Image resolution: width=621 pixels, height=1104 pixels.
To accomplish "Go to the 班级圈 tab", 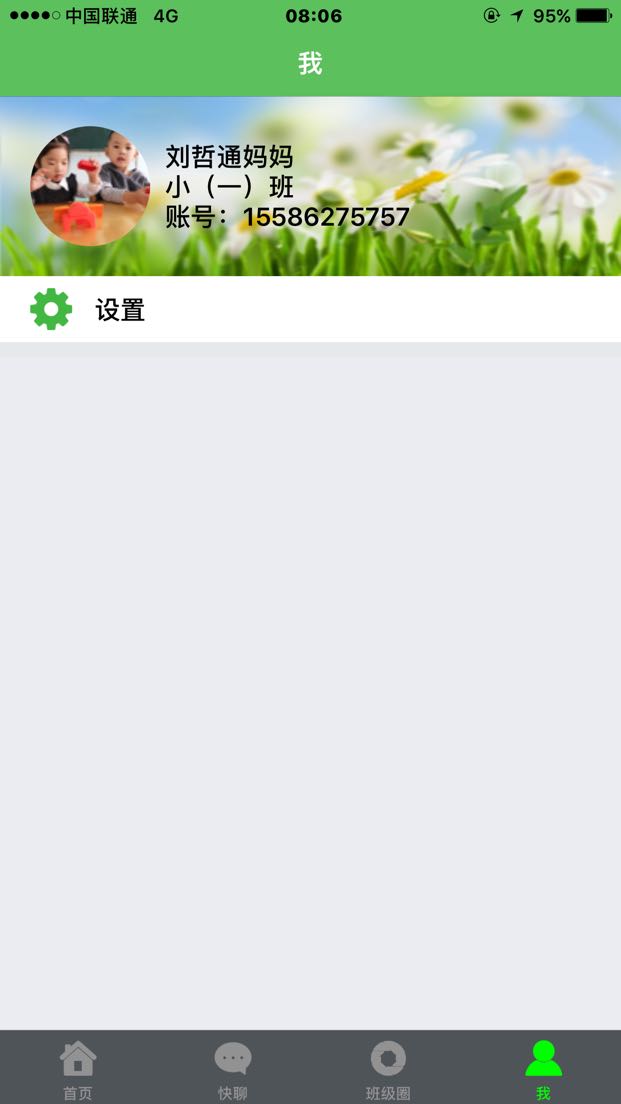I will pos(388,1068).
